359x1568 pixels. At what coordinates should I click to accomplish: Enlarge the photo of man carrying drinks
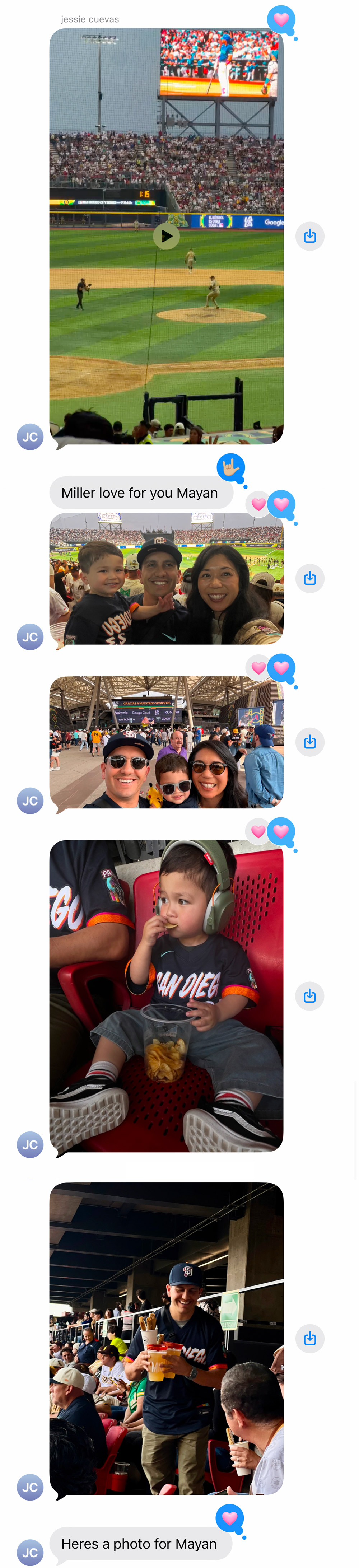pos(166,1339)
